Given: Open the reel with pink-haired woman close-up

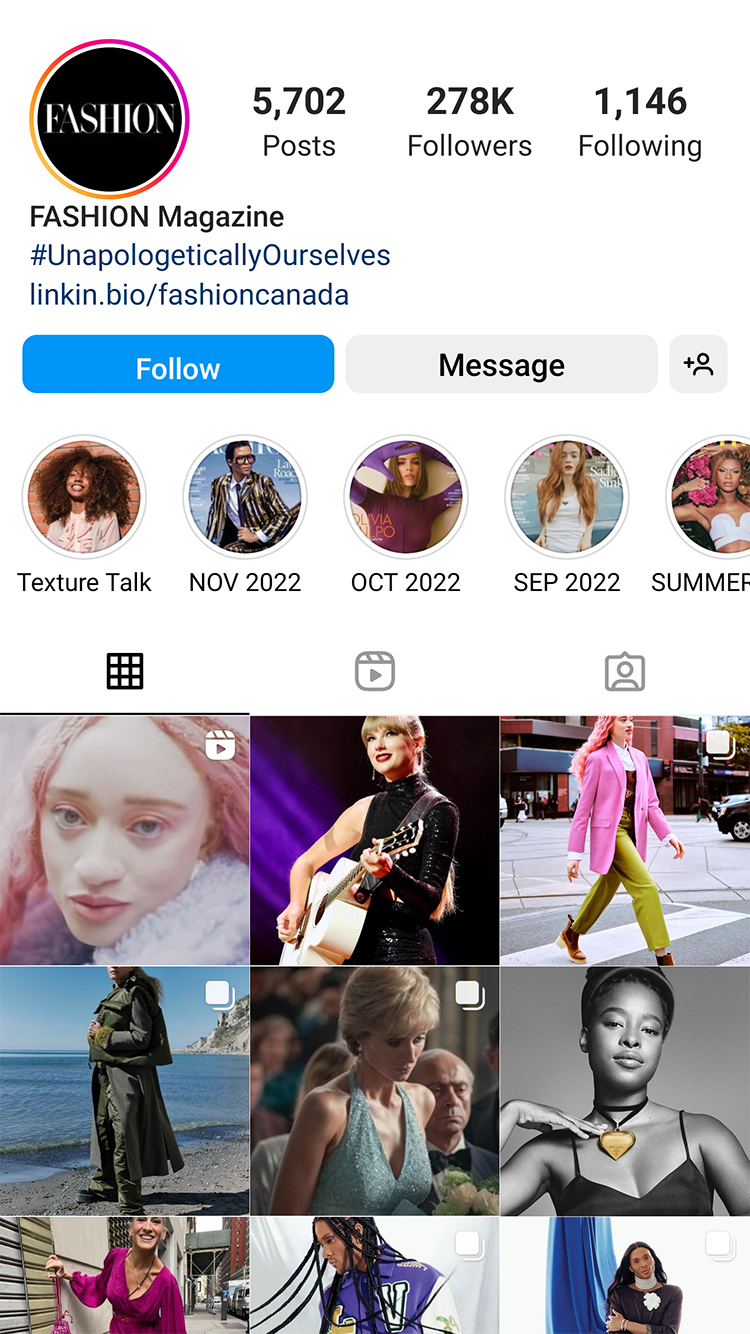Looking at the screenshot, I should click(x=124, y=840).
